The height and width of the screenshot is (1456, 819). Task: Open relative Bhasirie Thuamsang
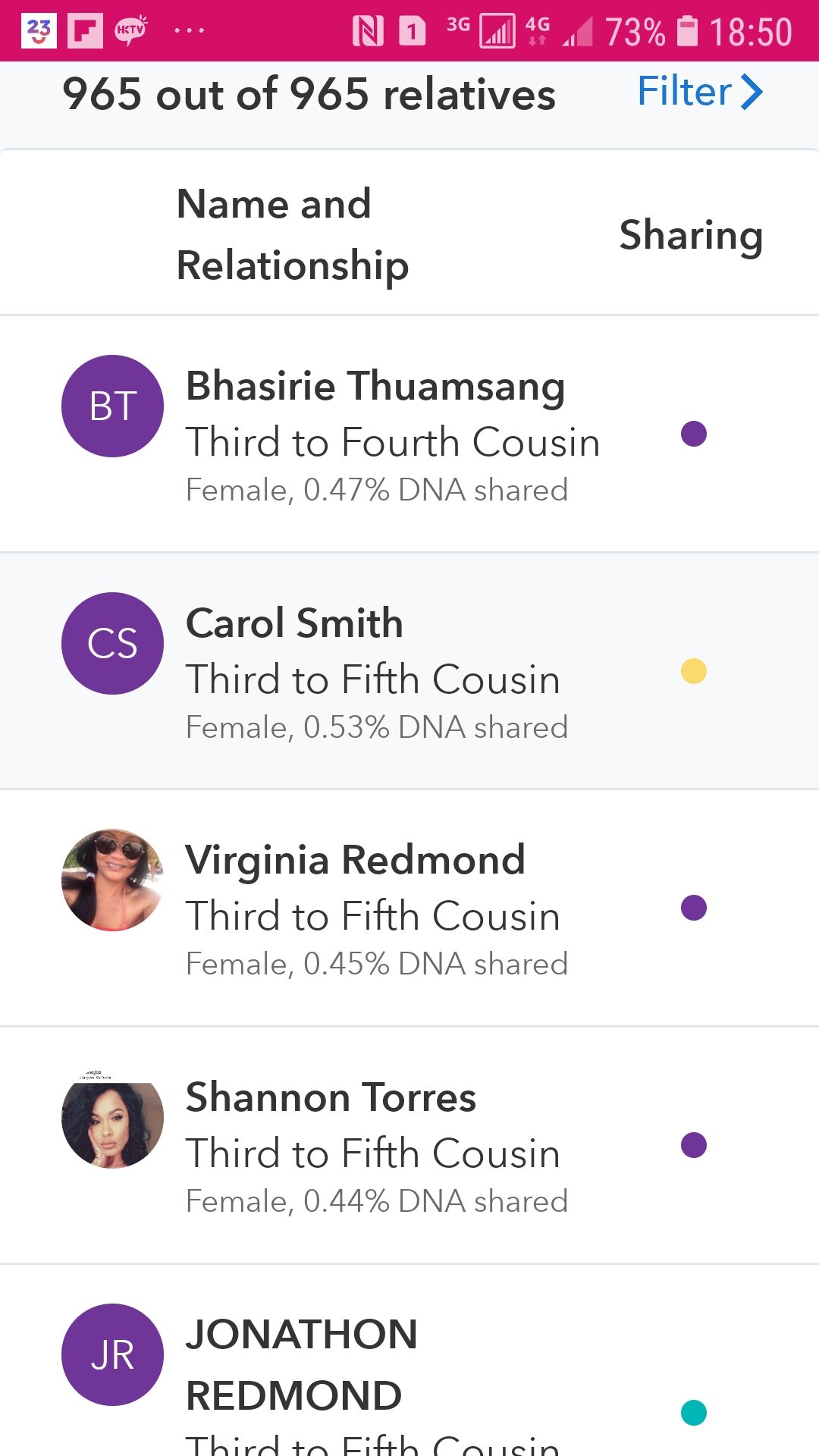point(409,434)
